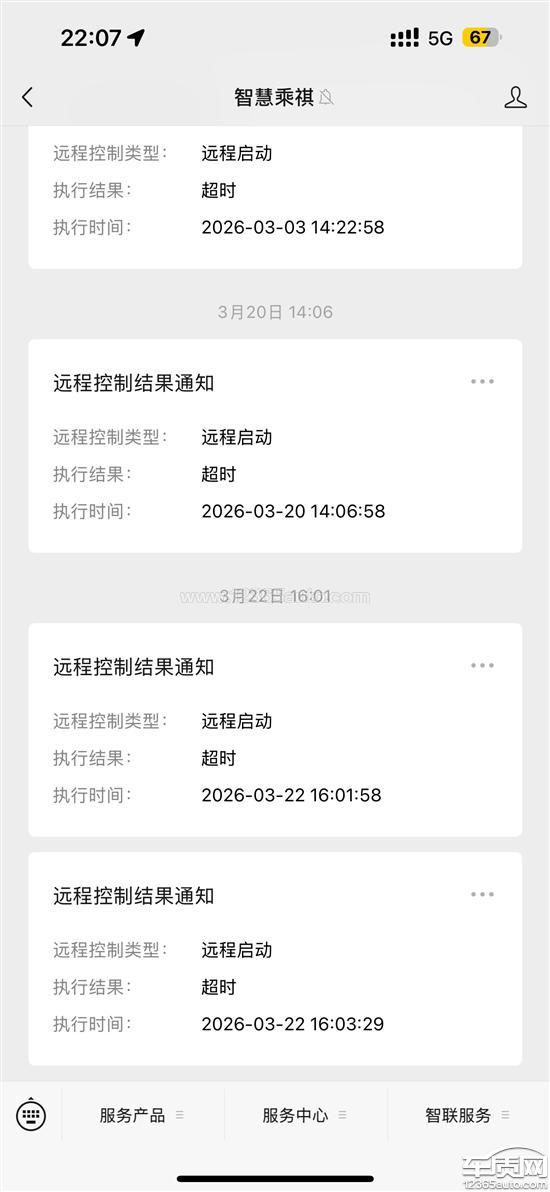Open the 2026-03-22 16:03:29 notification card
The width and height of the screenshot is (550, 1192).
pyautogui.click(x=275, y=959)
